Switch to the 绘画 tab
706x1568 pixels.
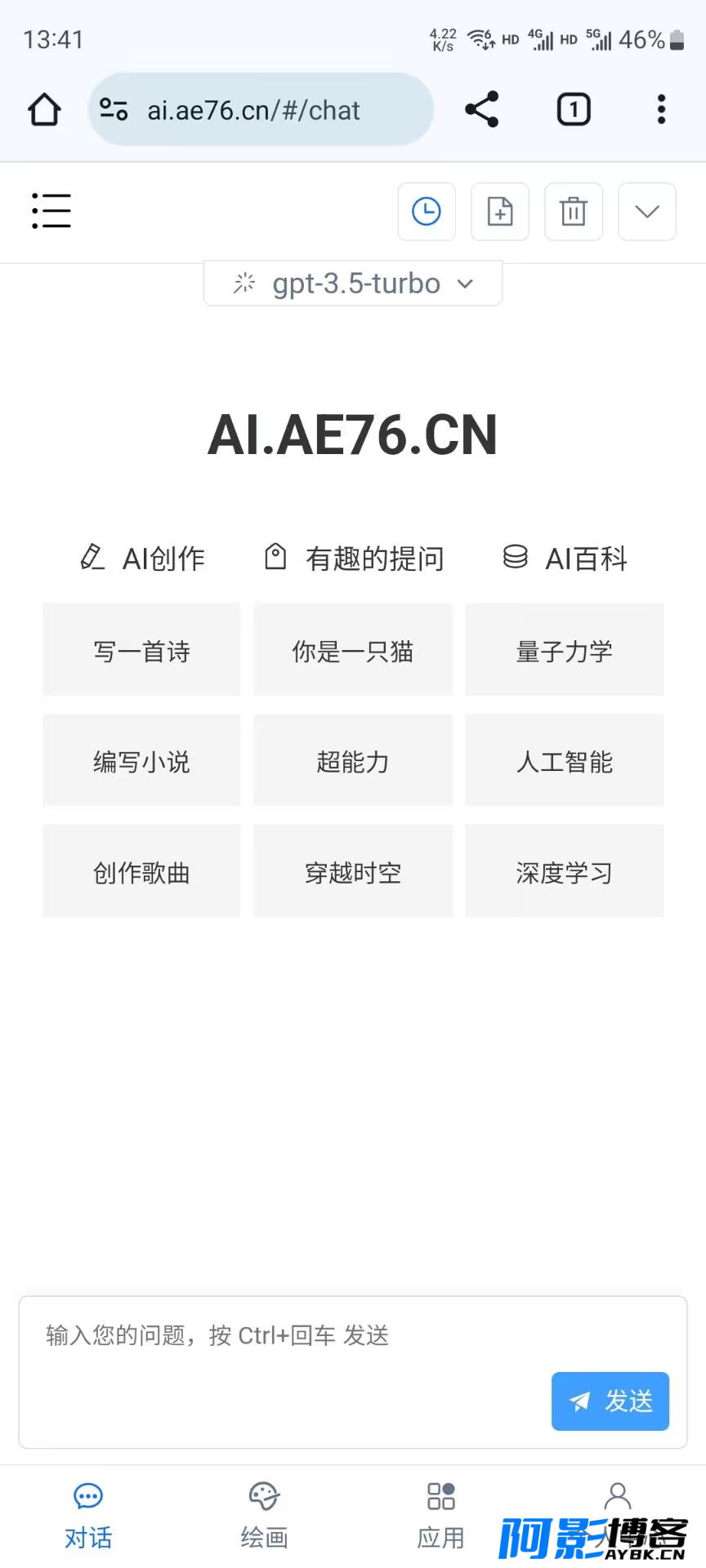tap(265, 1517)
